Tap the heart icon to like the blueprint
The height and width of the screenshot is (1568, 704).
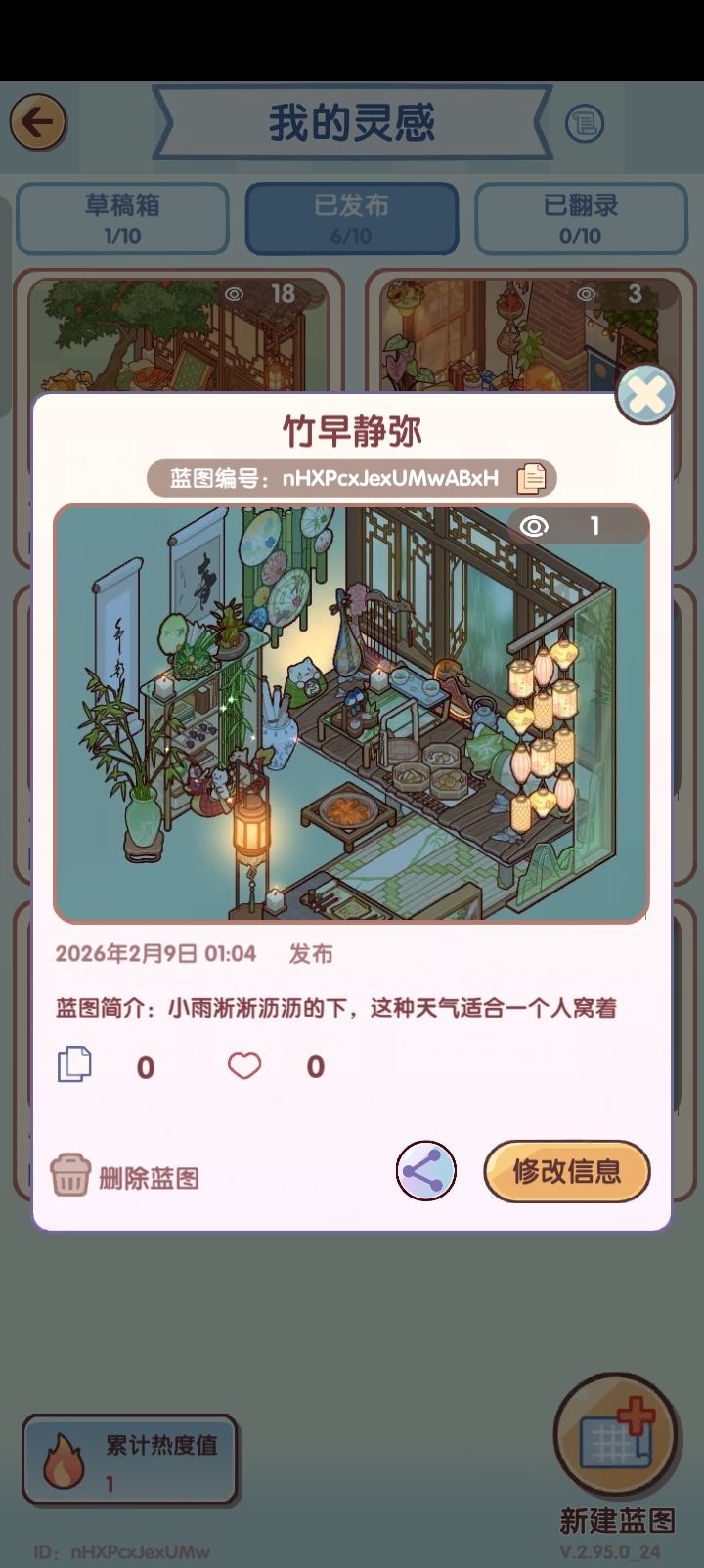pyautogui.click(x=242, y=1067)
